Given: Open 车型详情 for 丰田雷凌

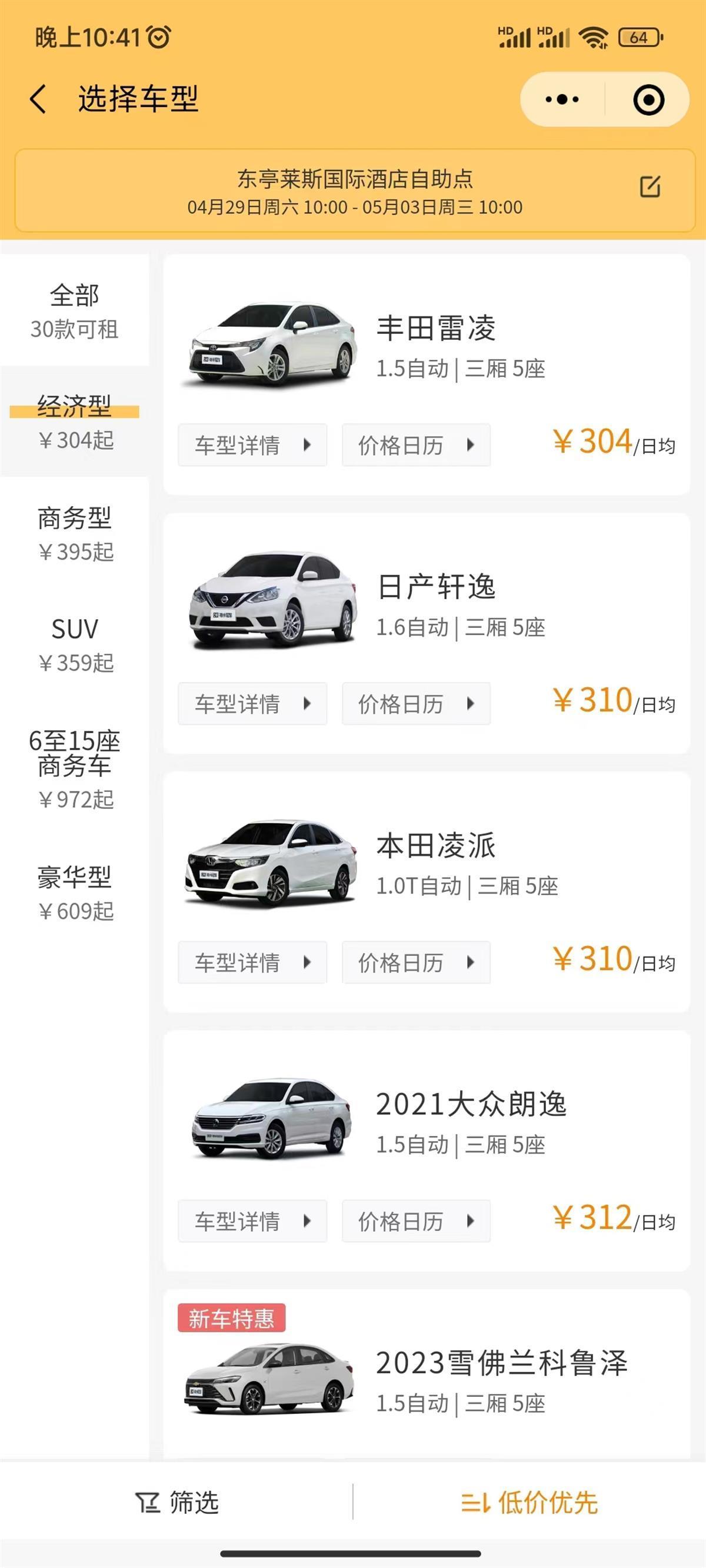Looking at the screenshot, I should [x=252, y=445].
